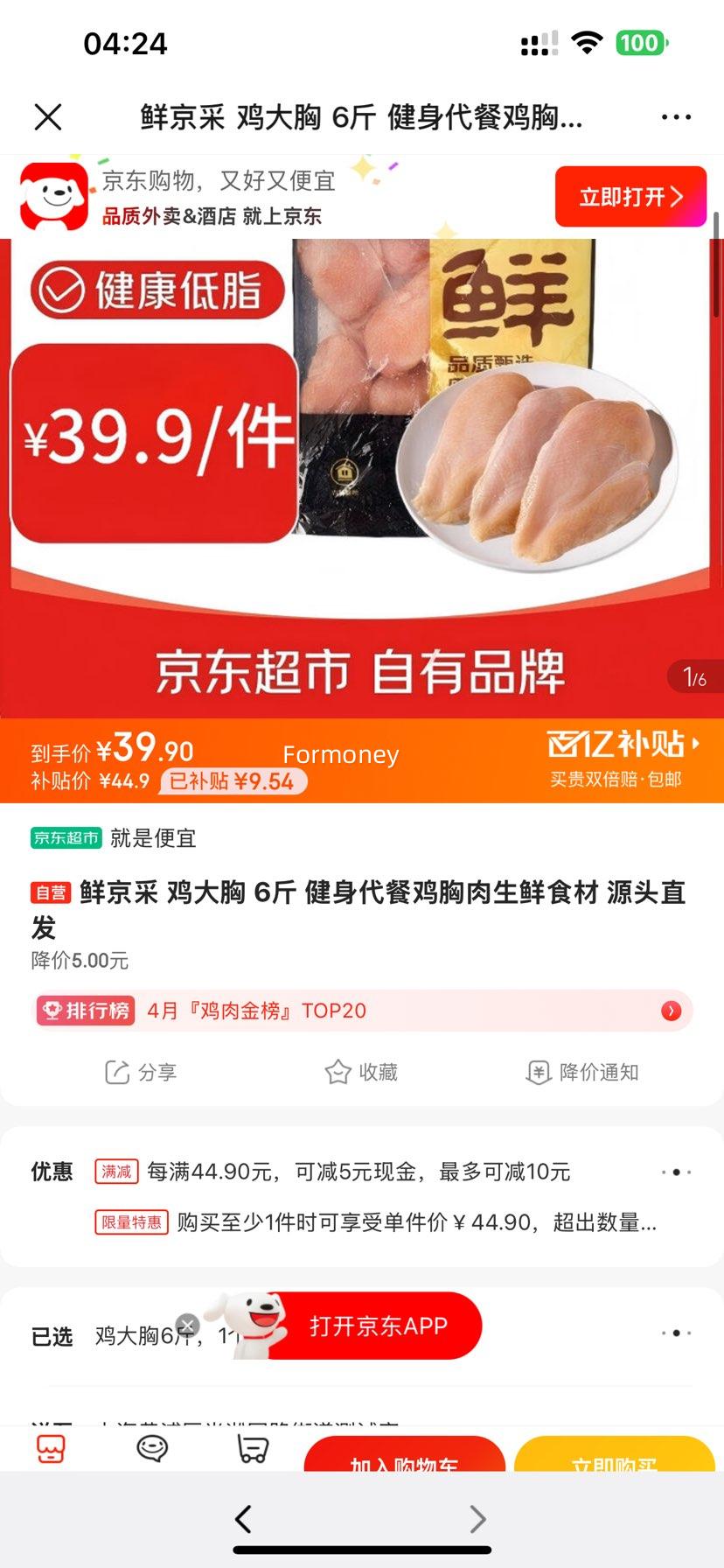
Task: Tap the 1/6 image carousel counter
Action: pyautogui.click(x=693, y=676)
